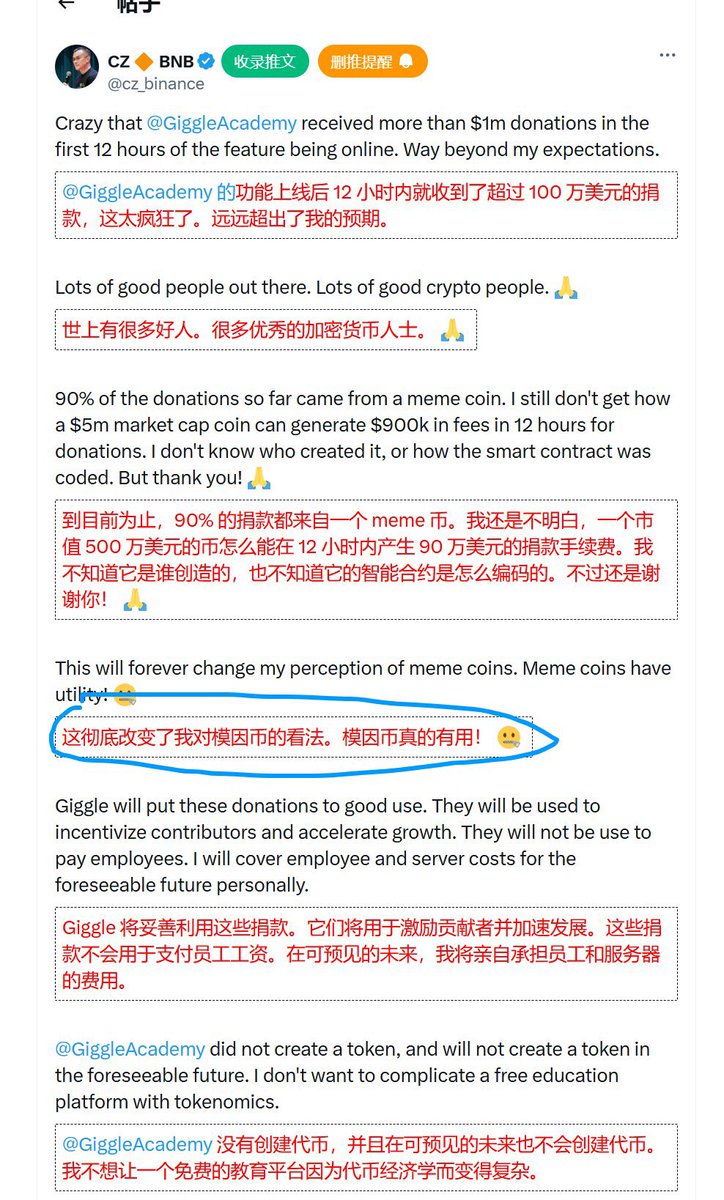Open @GiggleAcademy mention before "received more than $1m"

[x=221, y=123]
